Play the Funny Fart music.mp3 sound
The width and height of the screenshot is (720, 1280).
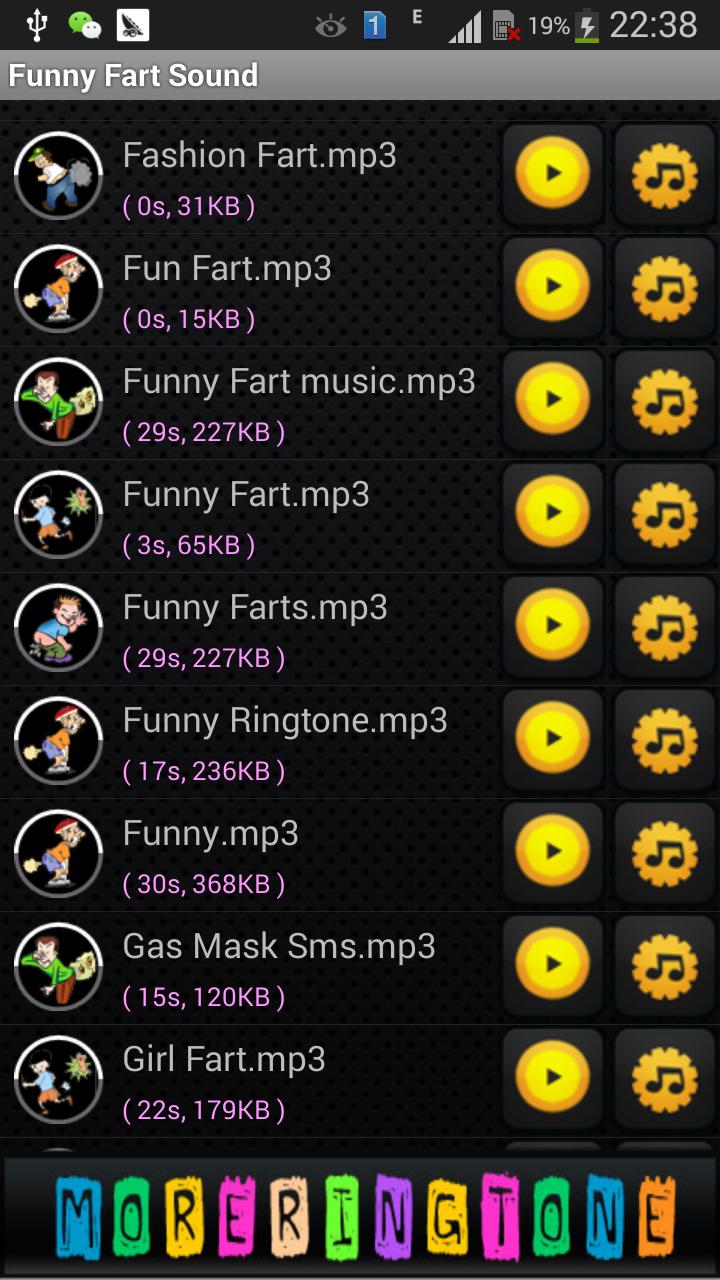point(552,402)
